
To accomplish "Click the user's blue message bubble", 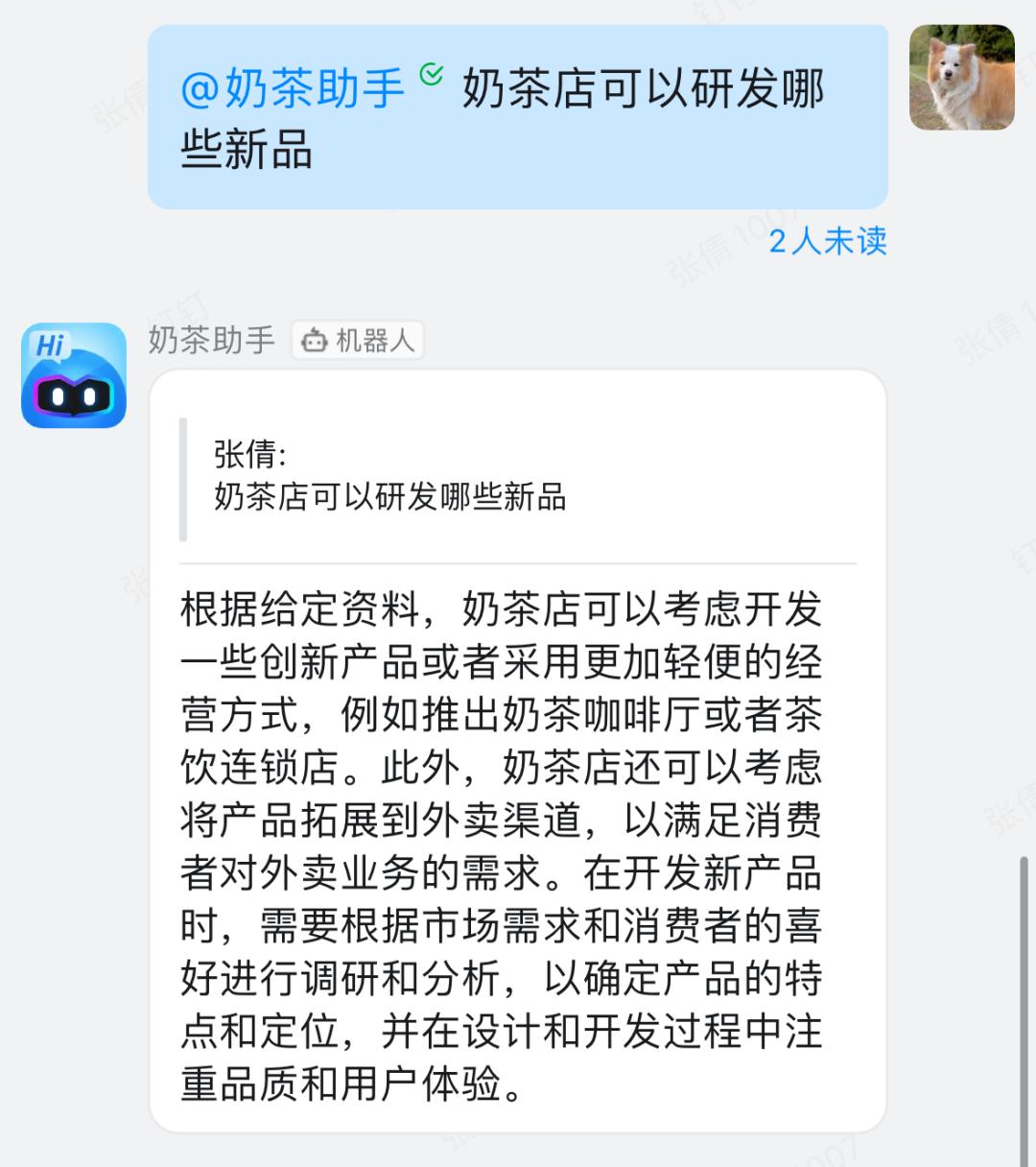I will [x=518, y=115].
